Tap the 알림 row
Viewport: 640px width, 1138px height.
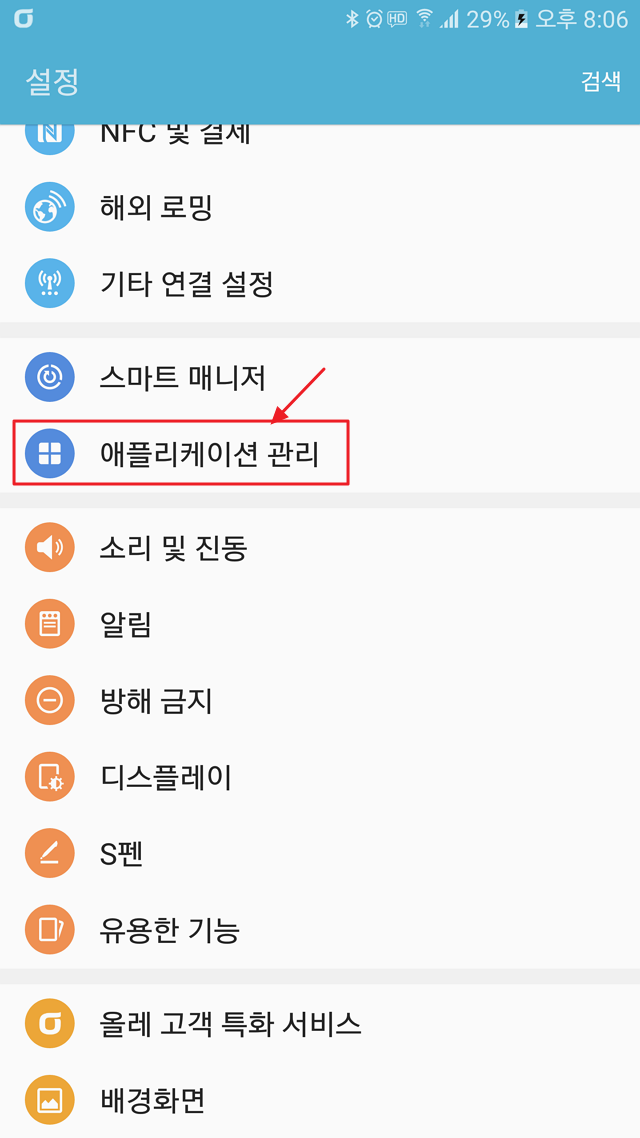(126, 625)
